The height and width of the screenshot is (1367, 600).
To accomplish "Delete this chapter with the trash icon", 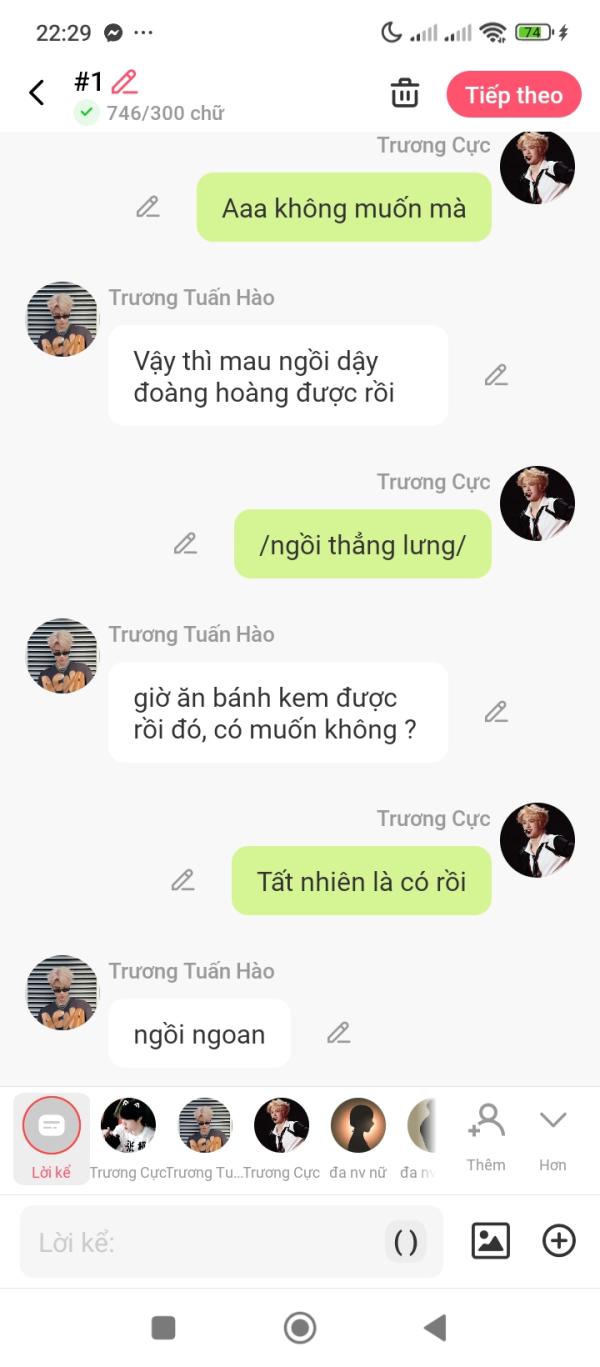I will click(404, 94).
